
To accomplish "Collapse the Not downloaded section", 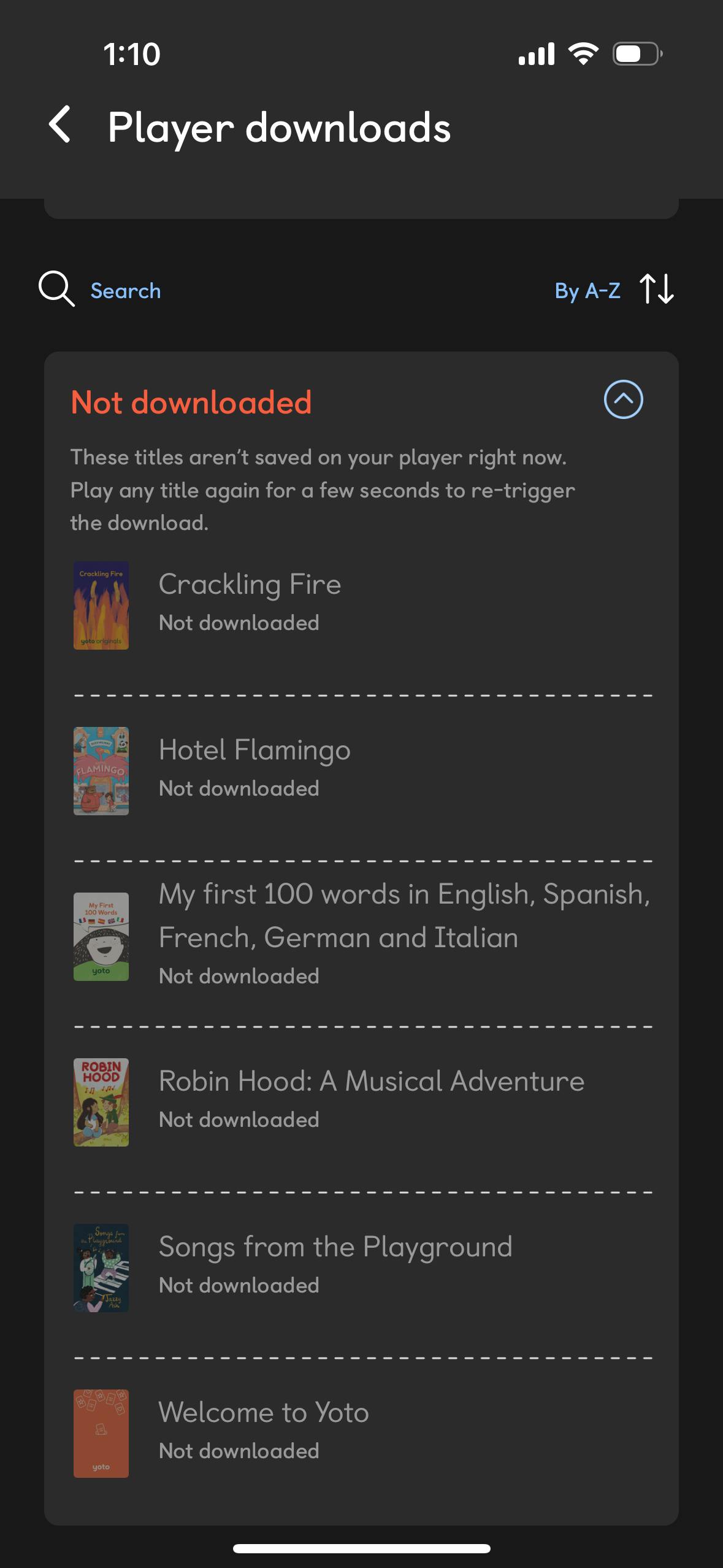I will pyautogui.click(x=623, y=400).
